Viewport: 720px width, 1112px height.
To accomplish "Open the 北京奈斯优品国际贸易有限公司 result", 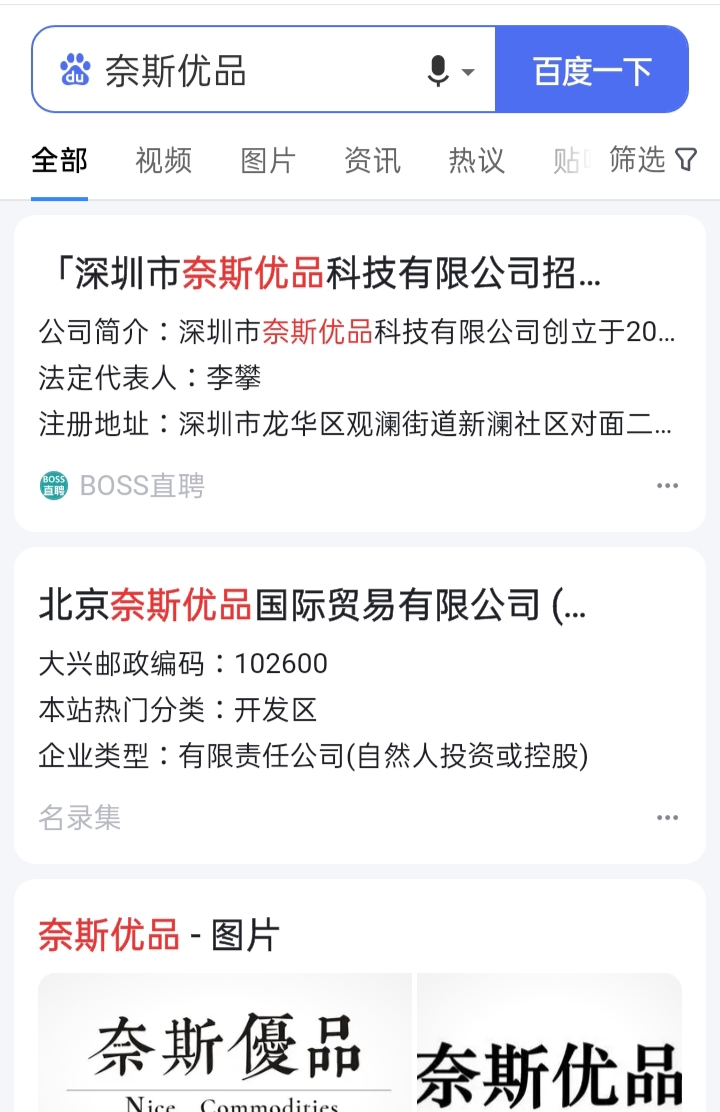I will coord(312,605).
